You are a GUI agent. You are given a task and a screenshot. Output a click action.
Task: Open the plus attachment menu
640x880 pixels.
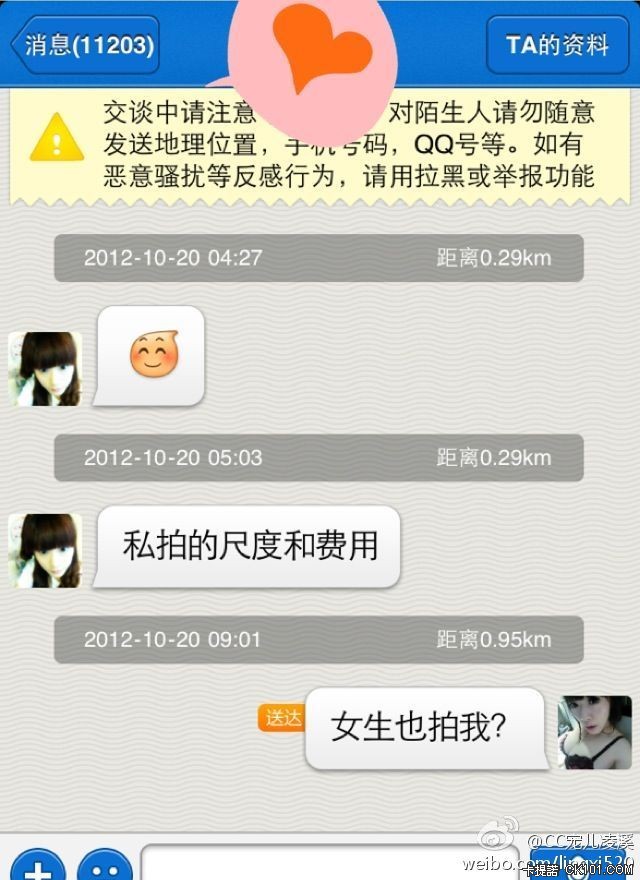[x=37, y=867]
